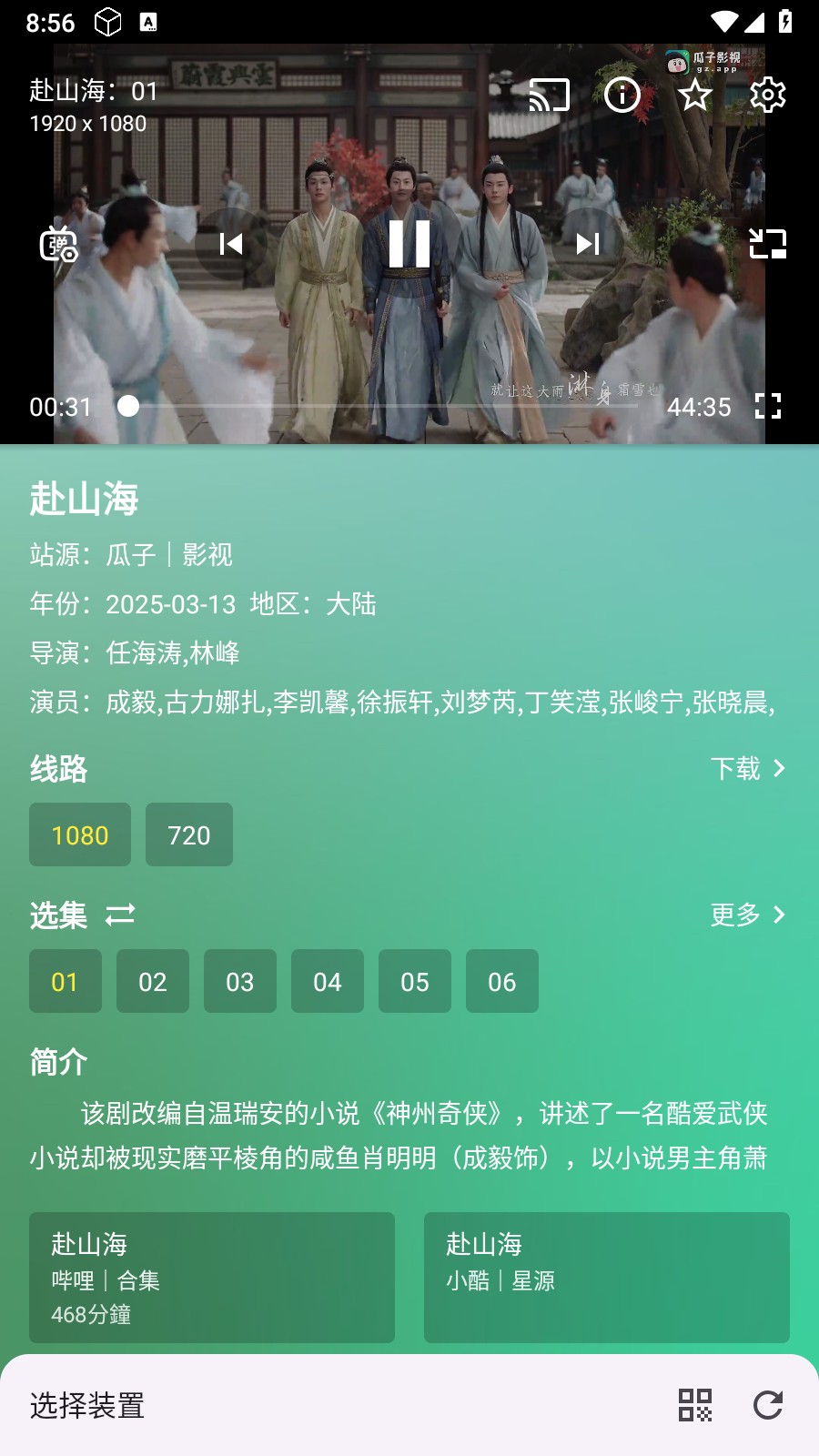
Task: Select the 1080 line
Action: 80,834
